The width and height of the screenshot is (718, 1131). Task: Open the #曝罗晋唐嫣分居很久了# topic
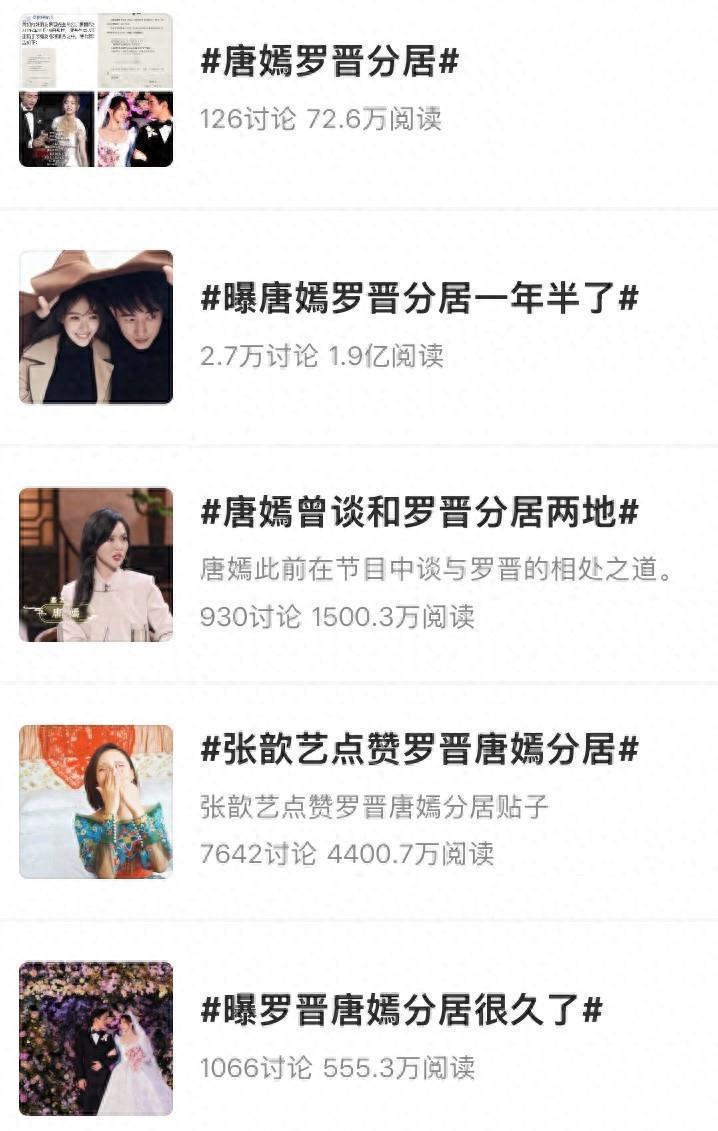point(401,1009)
